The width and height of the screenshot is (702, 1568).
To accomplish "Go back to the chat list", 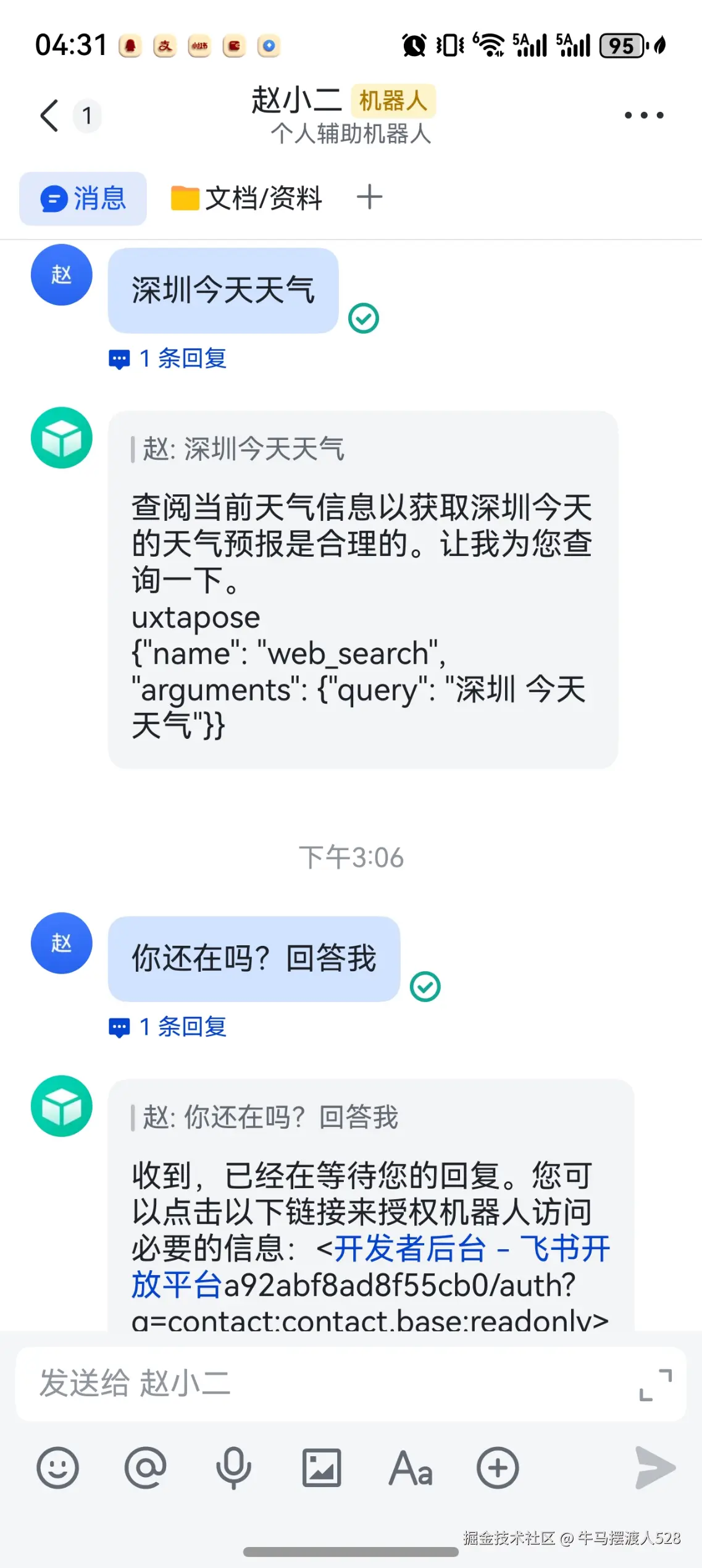I will (49, 116).
